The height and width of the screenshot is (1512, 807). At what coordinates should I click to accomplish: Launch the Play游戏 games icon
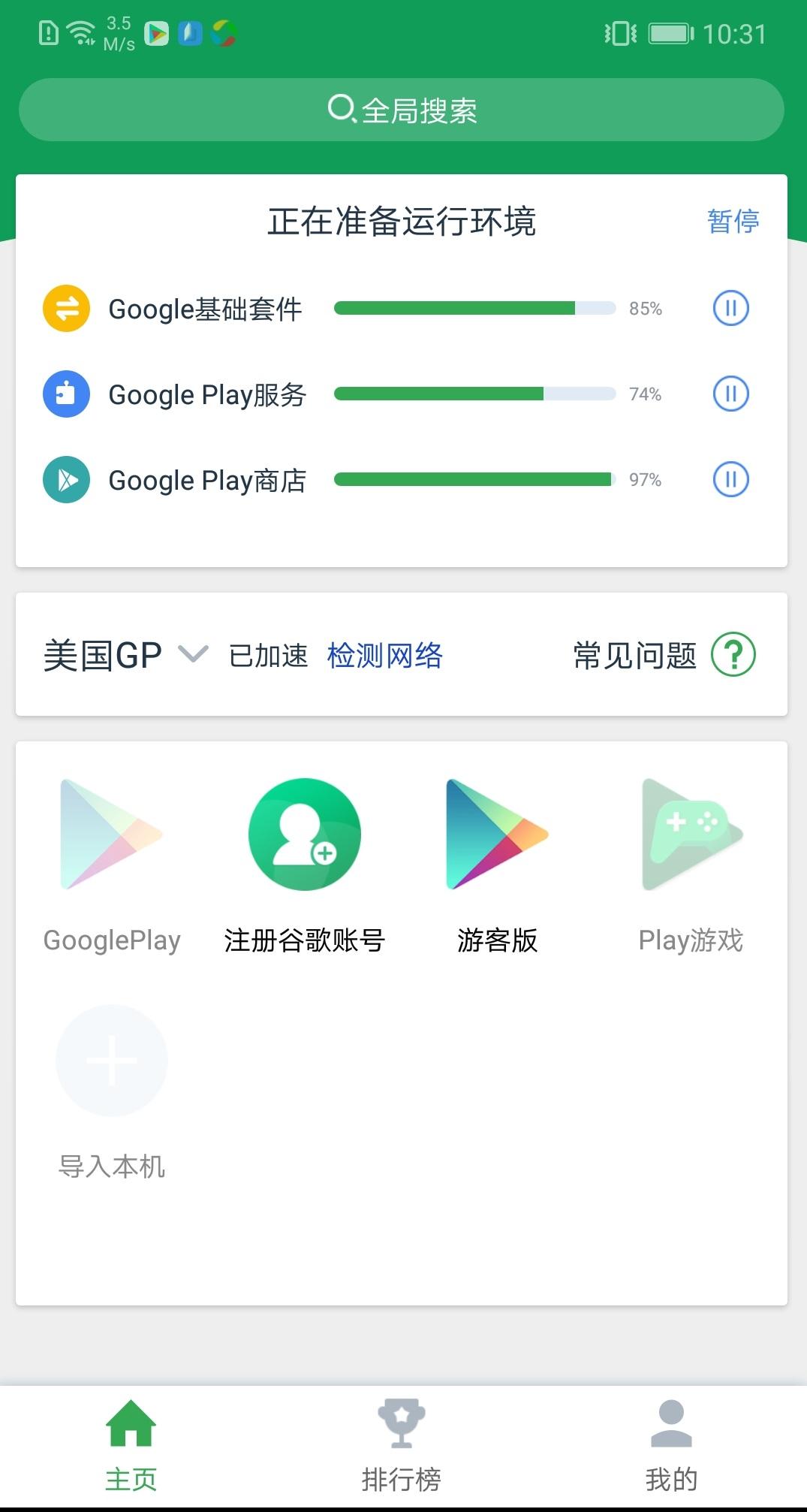click(x=690, y=834)
